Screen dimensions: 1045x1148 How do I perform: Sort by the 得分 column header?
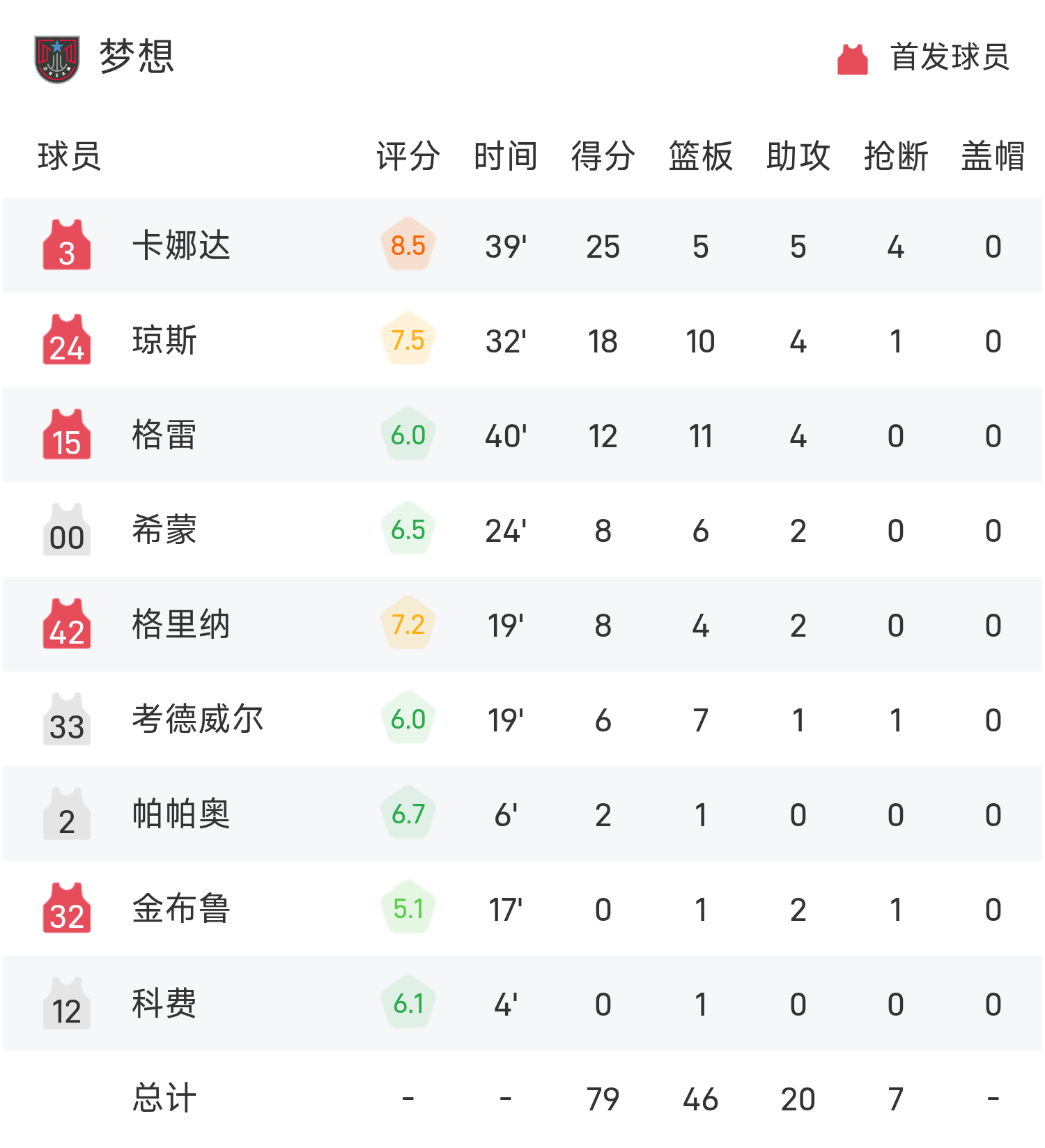(x=601, y=156)
